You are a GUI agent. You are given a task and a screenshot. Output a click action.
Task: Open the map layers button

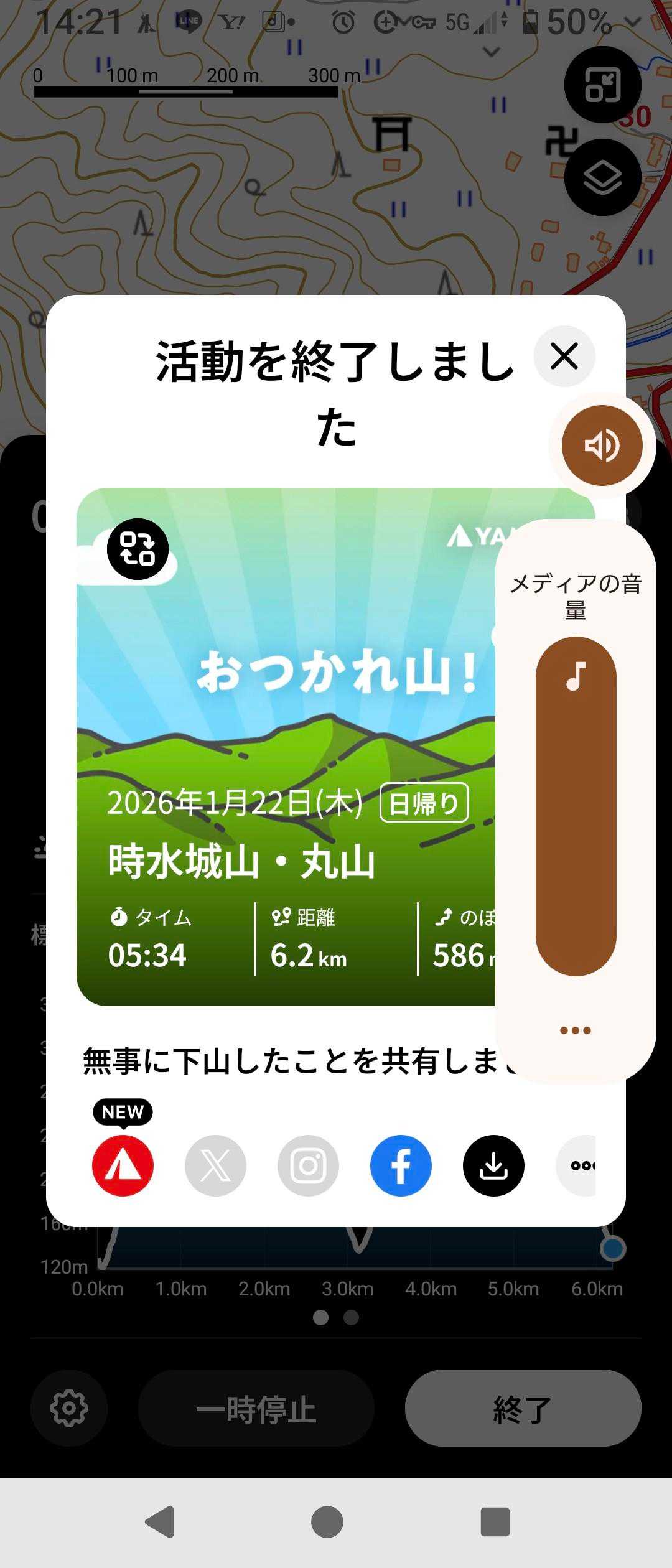click(602, 177)
